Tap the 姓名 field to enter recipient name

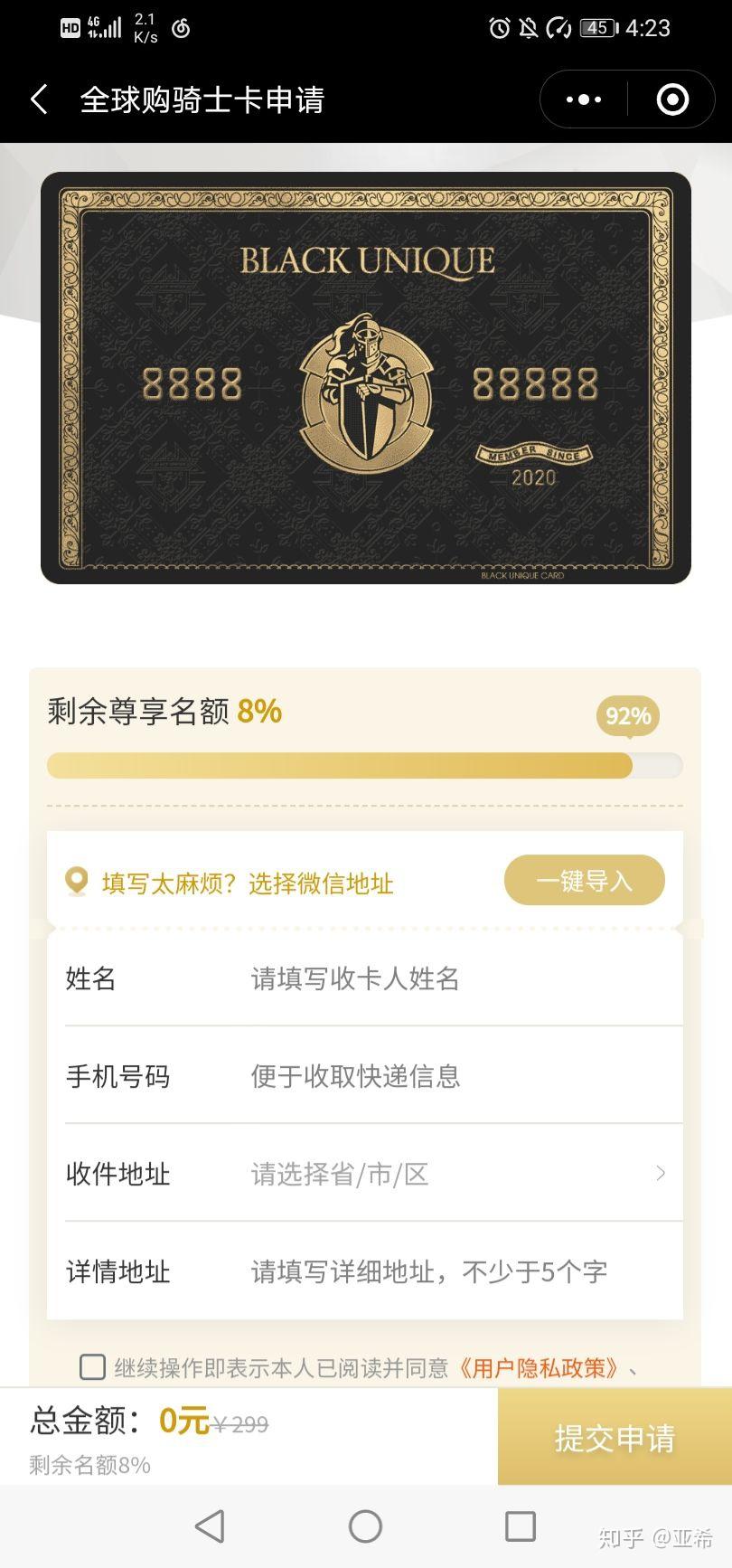[352, 979]
